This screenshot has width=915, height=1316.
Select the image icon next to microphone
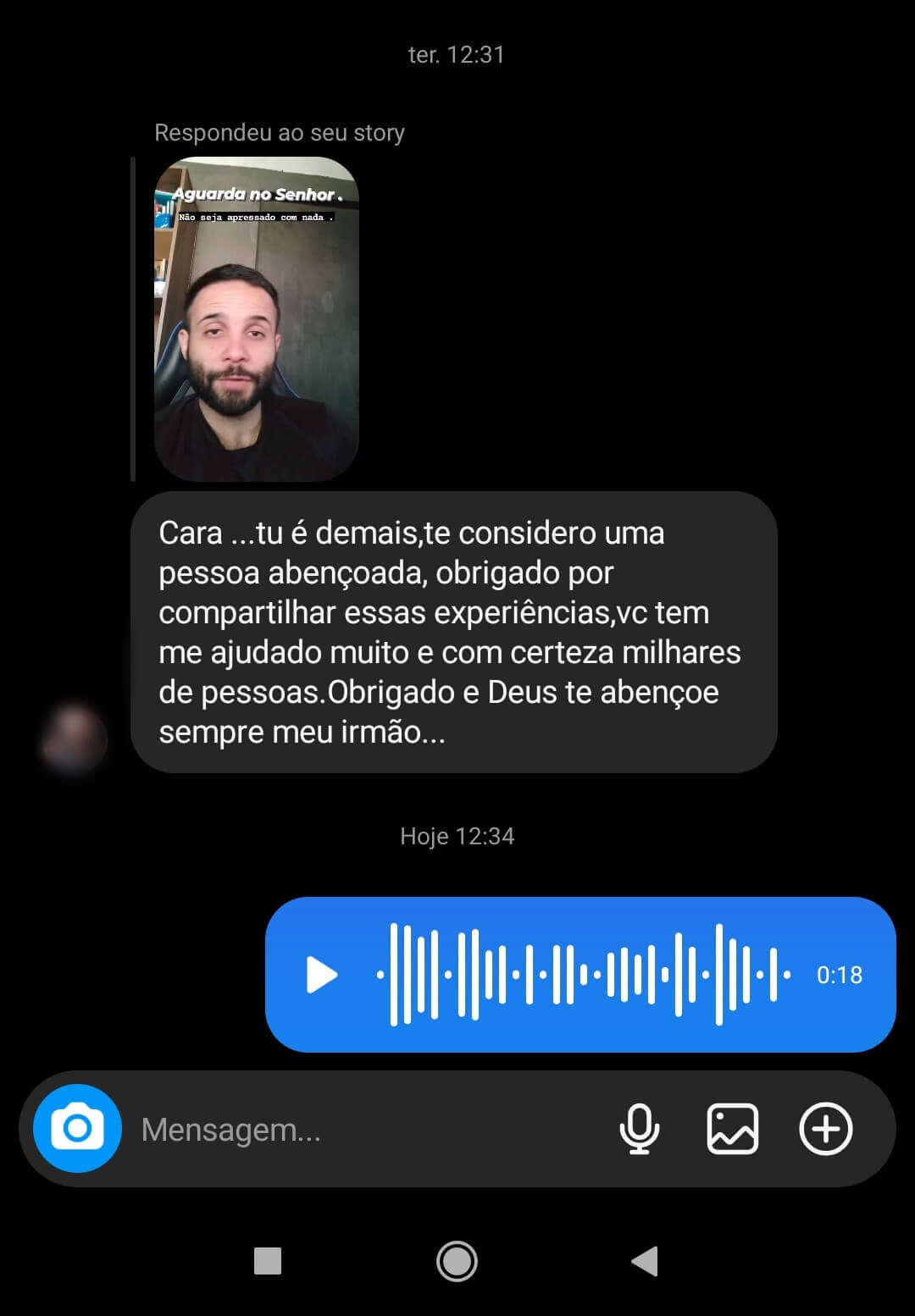click(x=734, y=1127)
